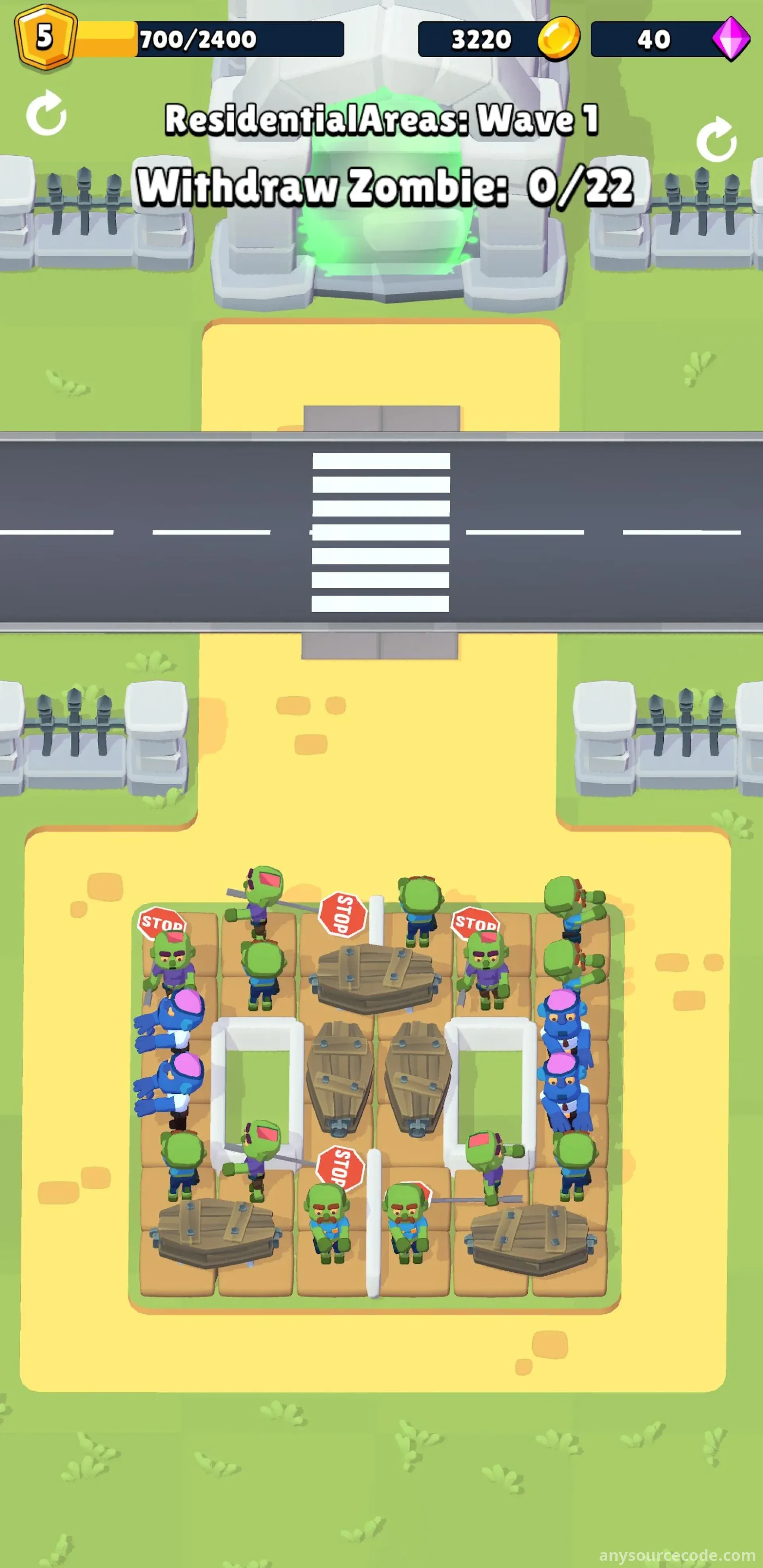Tap the circular arrow right of the zombie counter
This screenshot has width=763, height=1568.
click(x=716, y=140)
